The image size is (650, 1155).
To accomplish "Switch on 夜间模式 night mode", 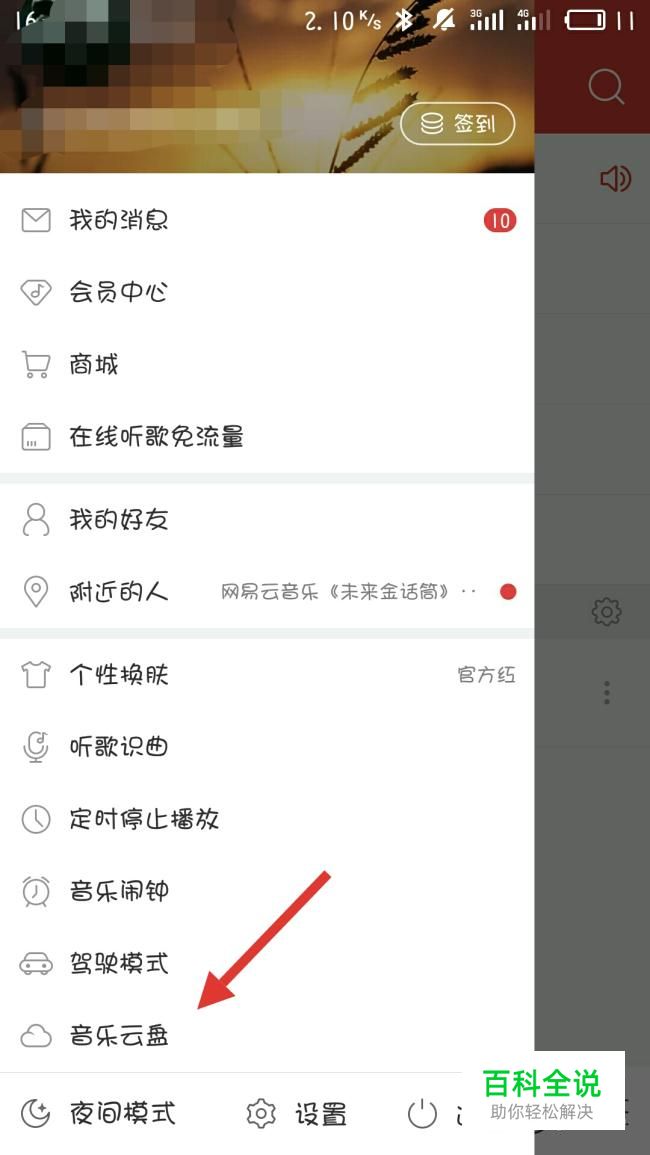I will click(x=98, y=1114).
